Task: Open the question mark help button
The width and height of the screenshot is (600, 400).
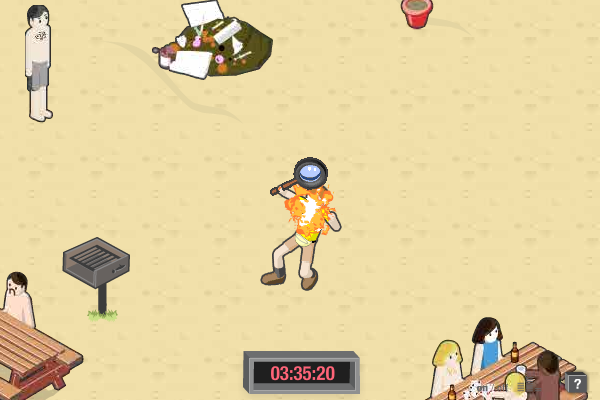Action: (577, 383)
